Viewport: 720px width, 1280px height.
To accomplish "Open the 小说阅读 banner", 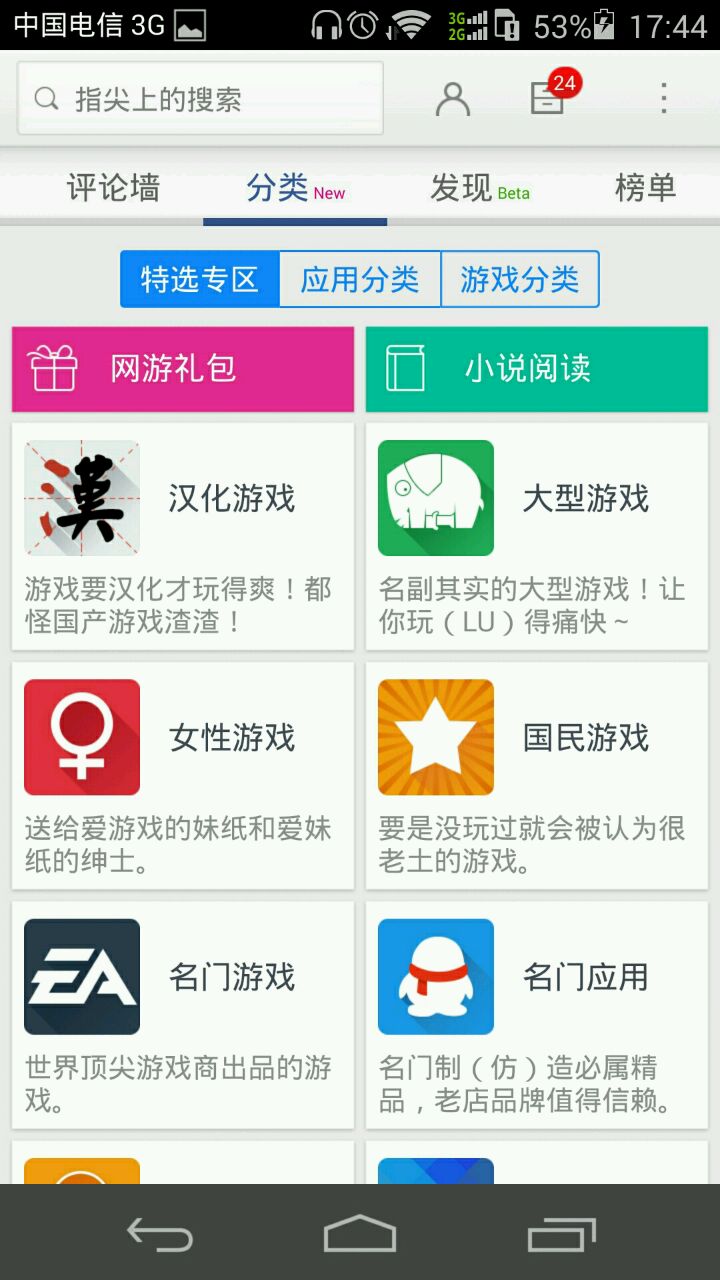I will [537, 369].
